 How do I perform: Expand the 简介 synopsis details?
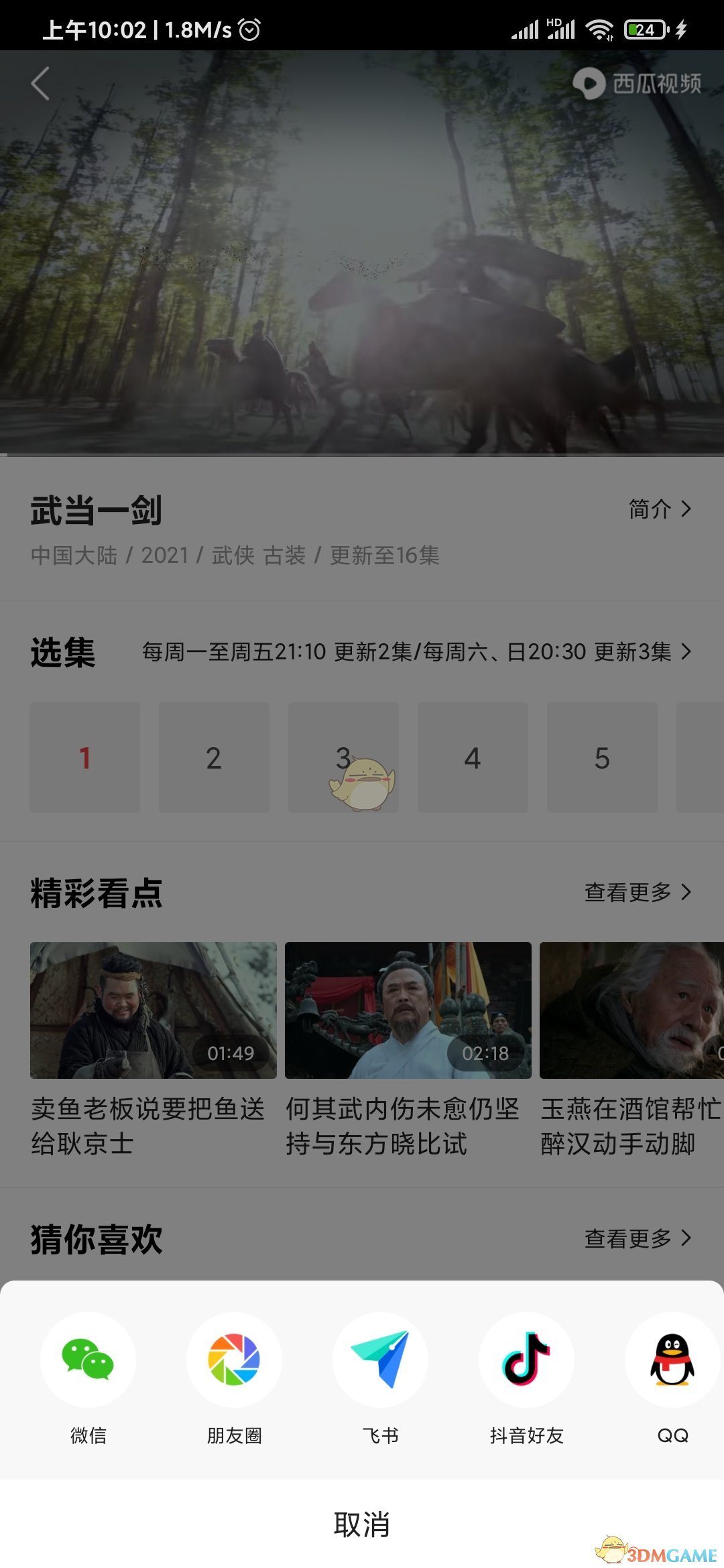[659, 509]
